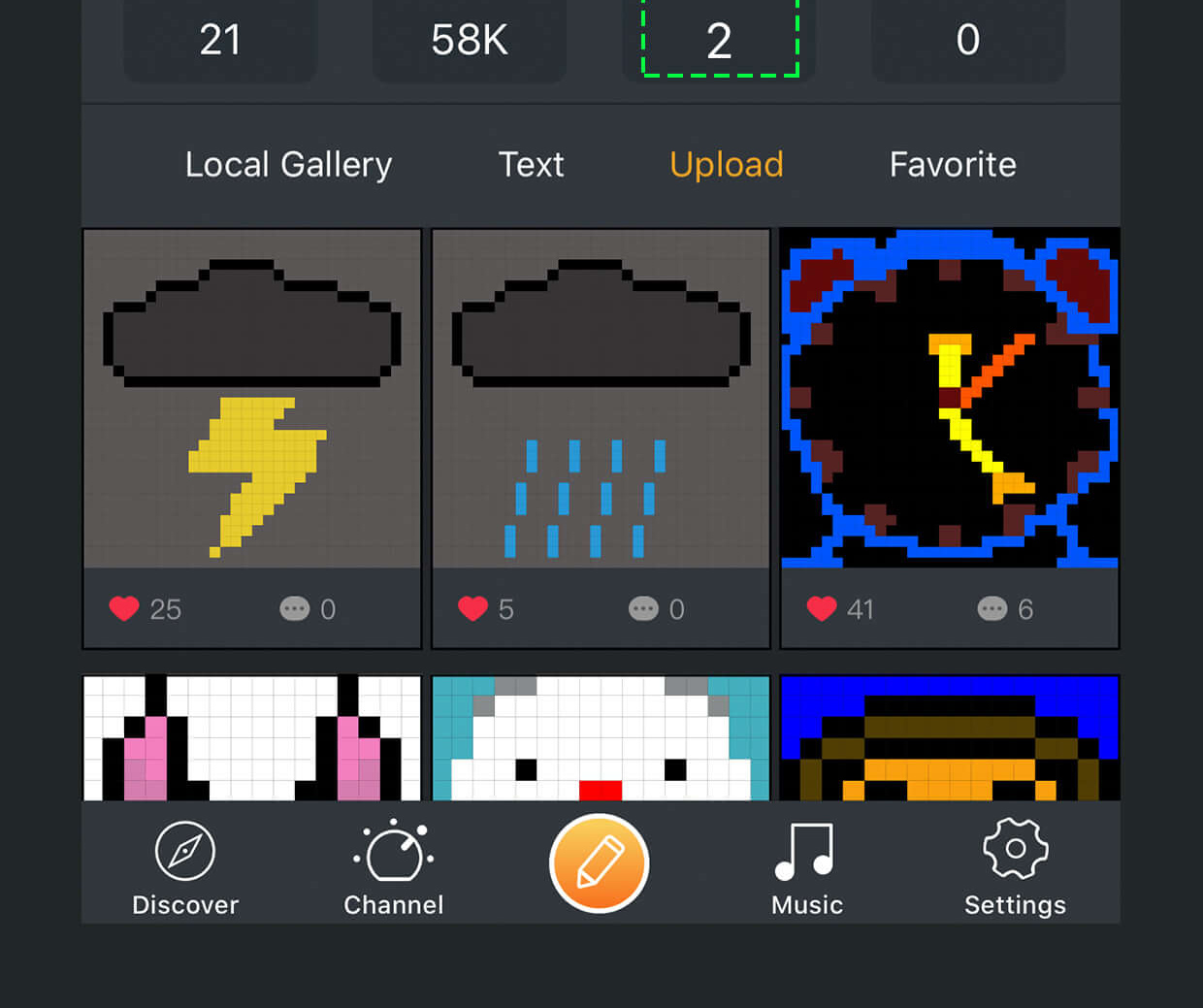Open the alarm clock pixel art
Viewport: 1203px width, 1008px height.
[x=950, y=399]
